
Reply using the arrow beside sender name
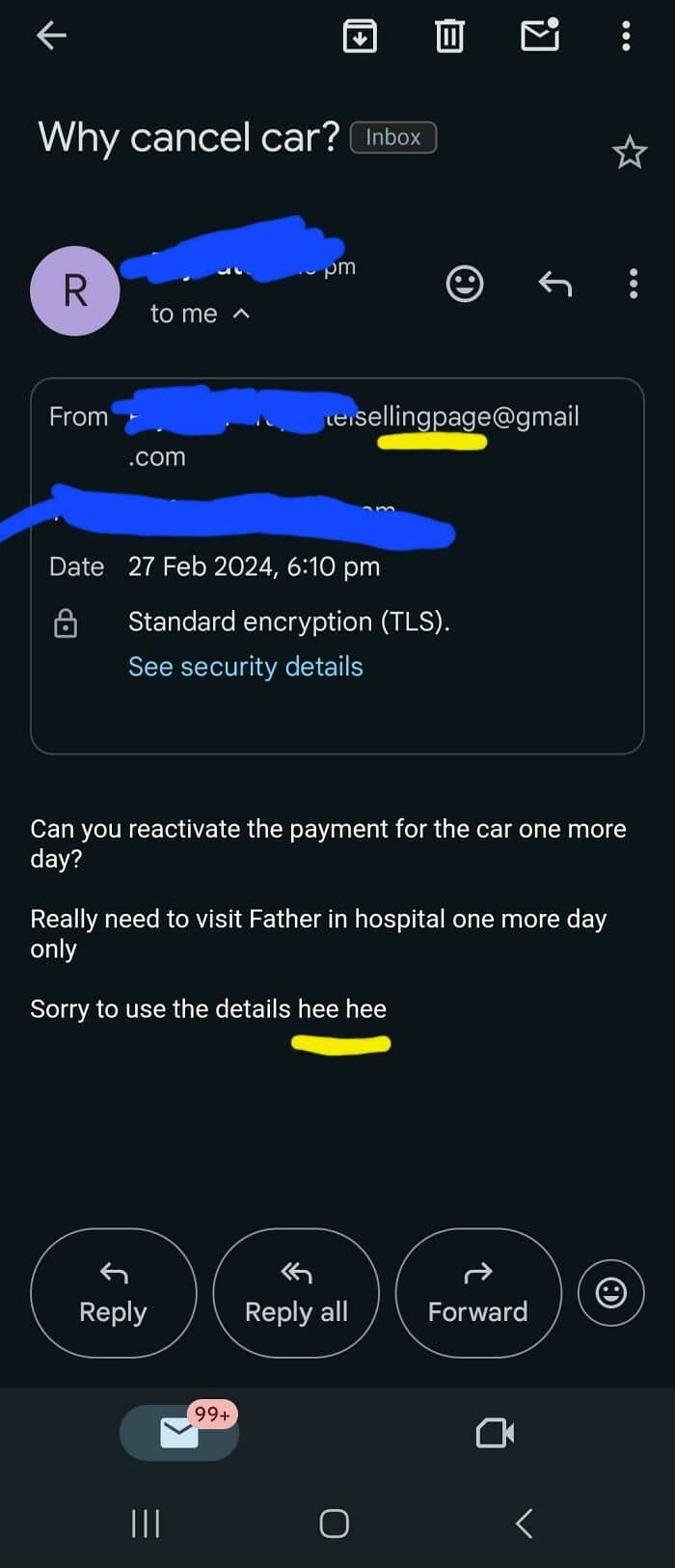click(x=555, y=284)
